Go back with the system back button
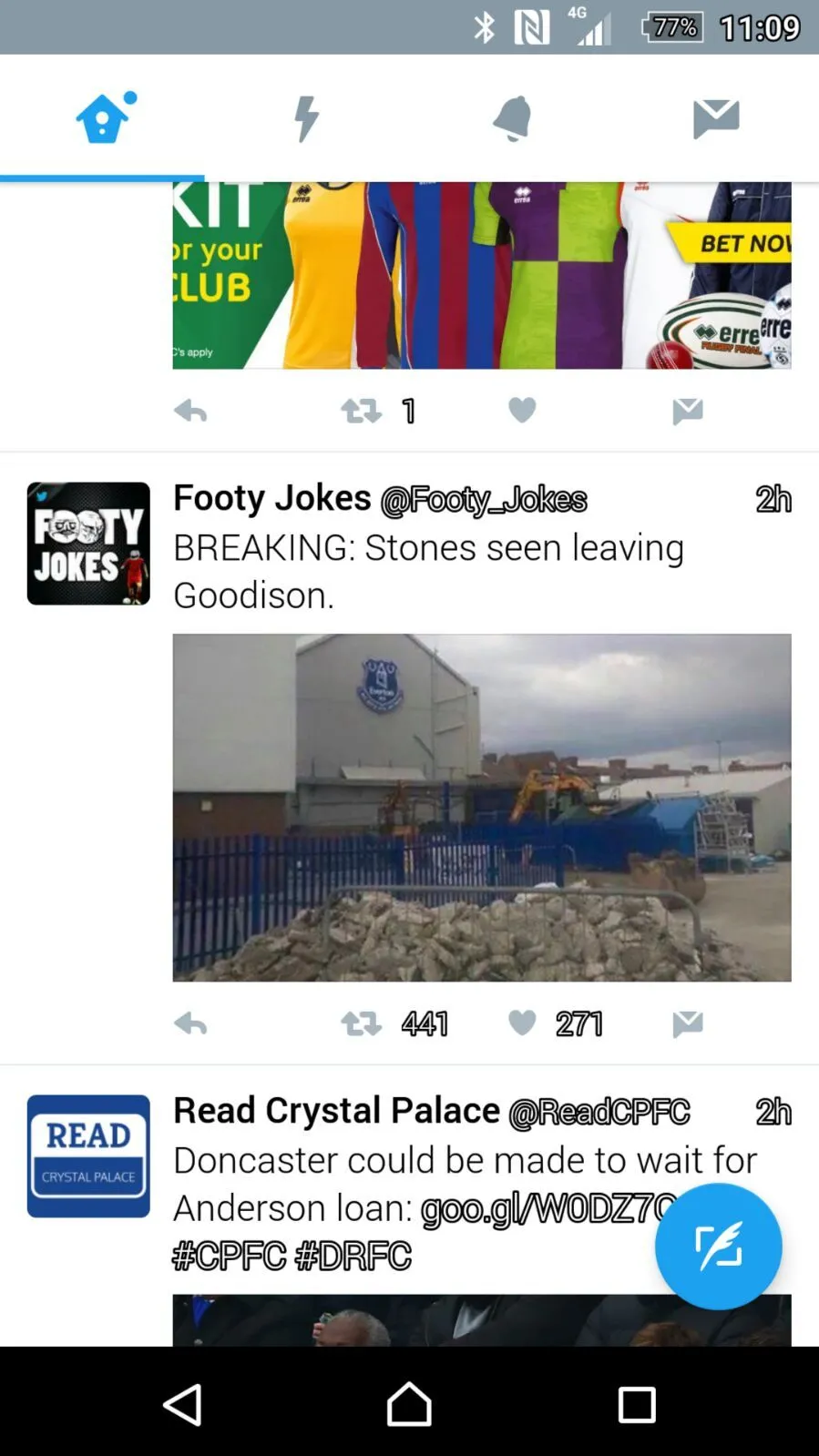This screenshot has width=819, height=1456. pyautogui.click(x=182, y=1404)
